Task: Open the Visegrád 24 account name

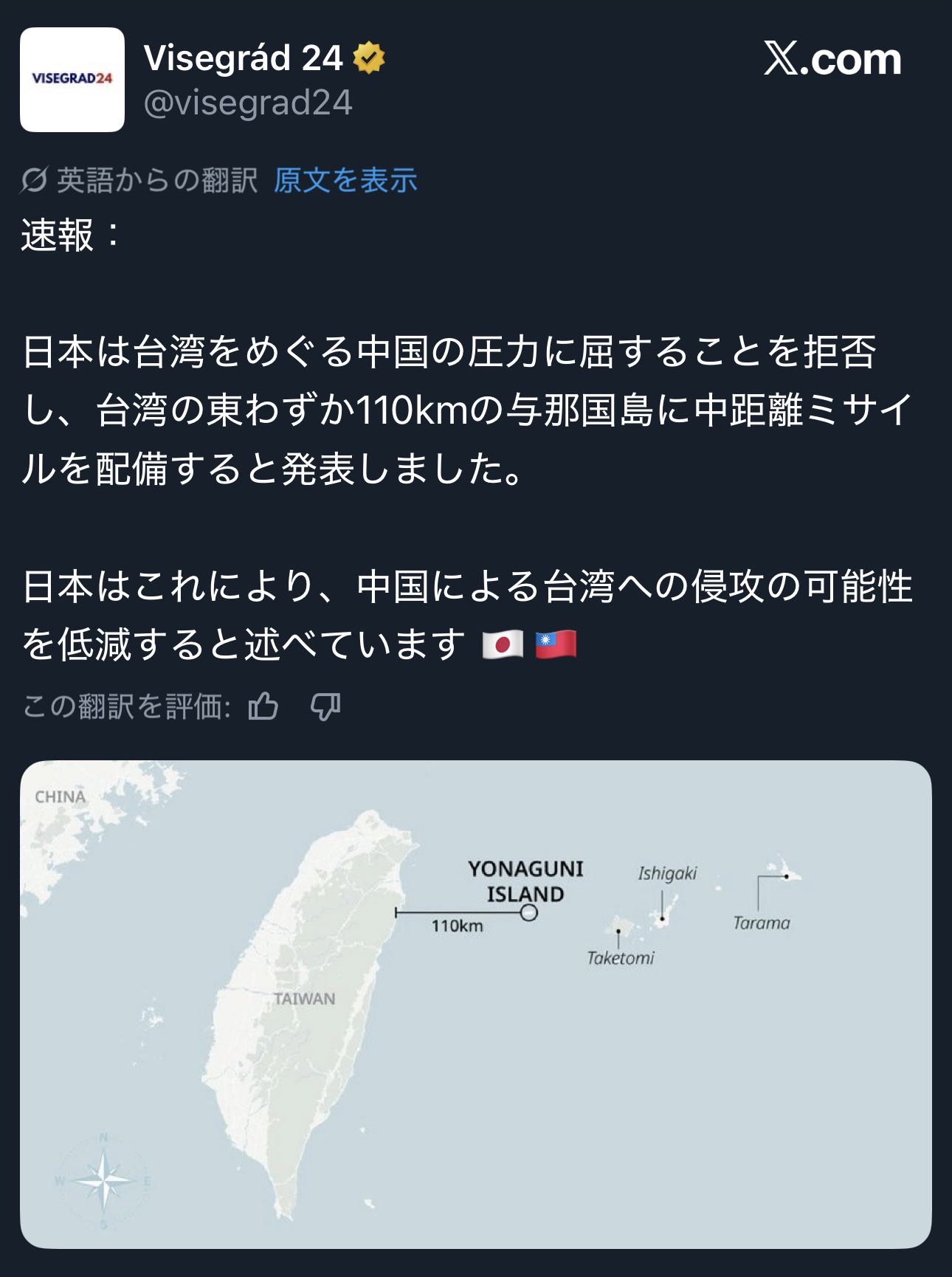Action: pos(244,58)
